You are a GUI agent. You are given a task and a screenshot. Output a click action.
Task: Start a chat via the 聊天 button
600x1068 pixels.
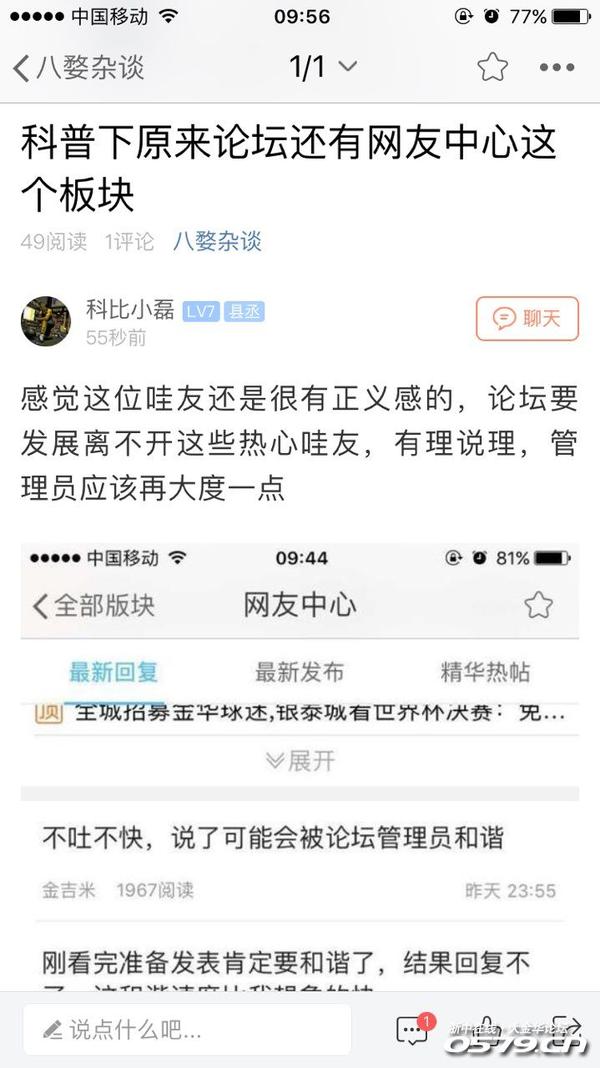[527, 319]
